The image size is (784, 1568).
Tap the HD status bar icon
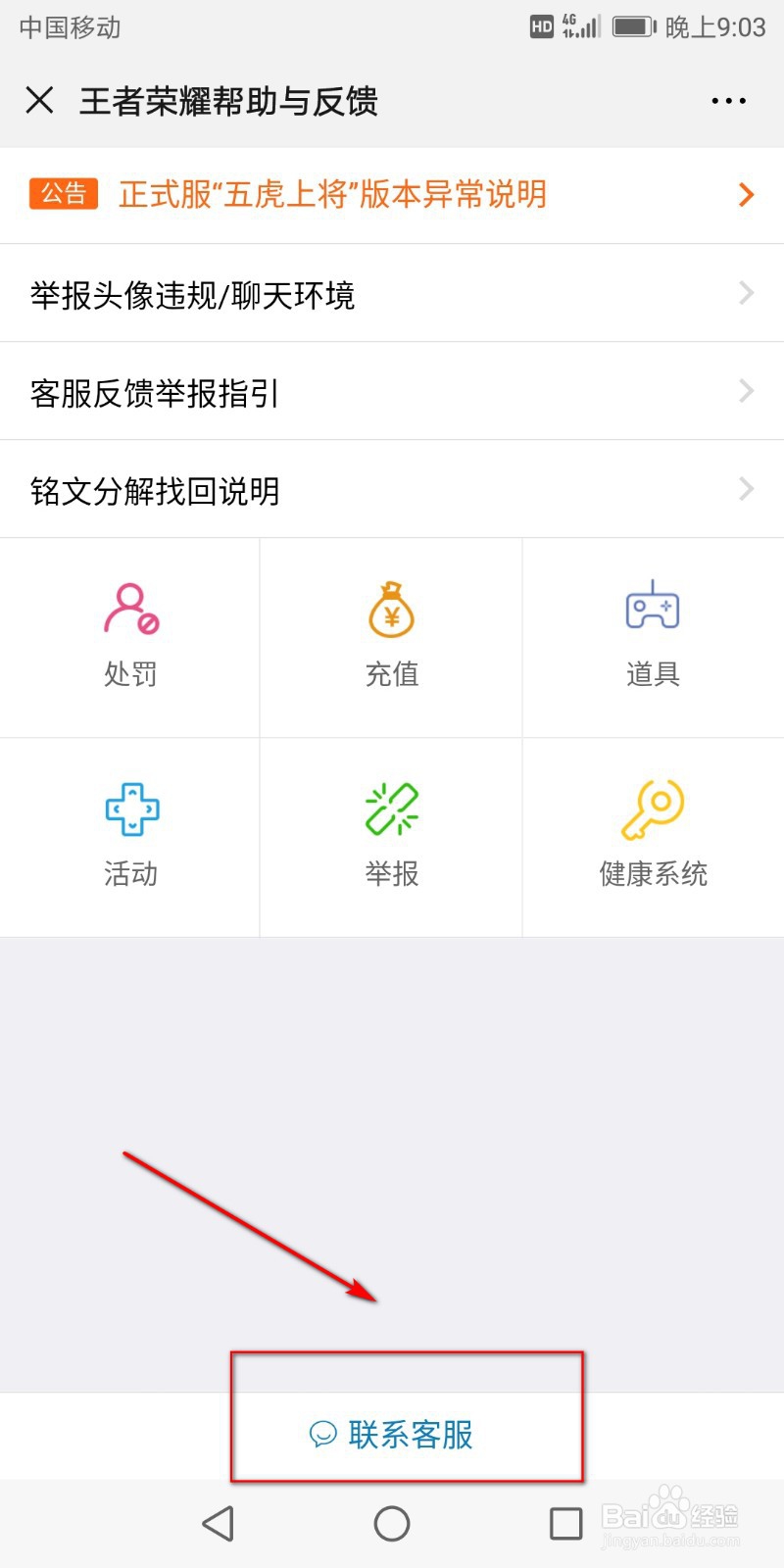tap(540, 26)
